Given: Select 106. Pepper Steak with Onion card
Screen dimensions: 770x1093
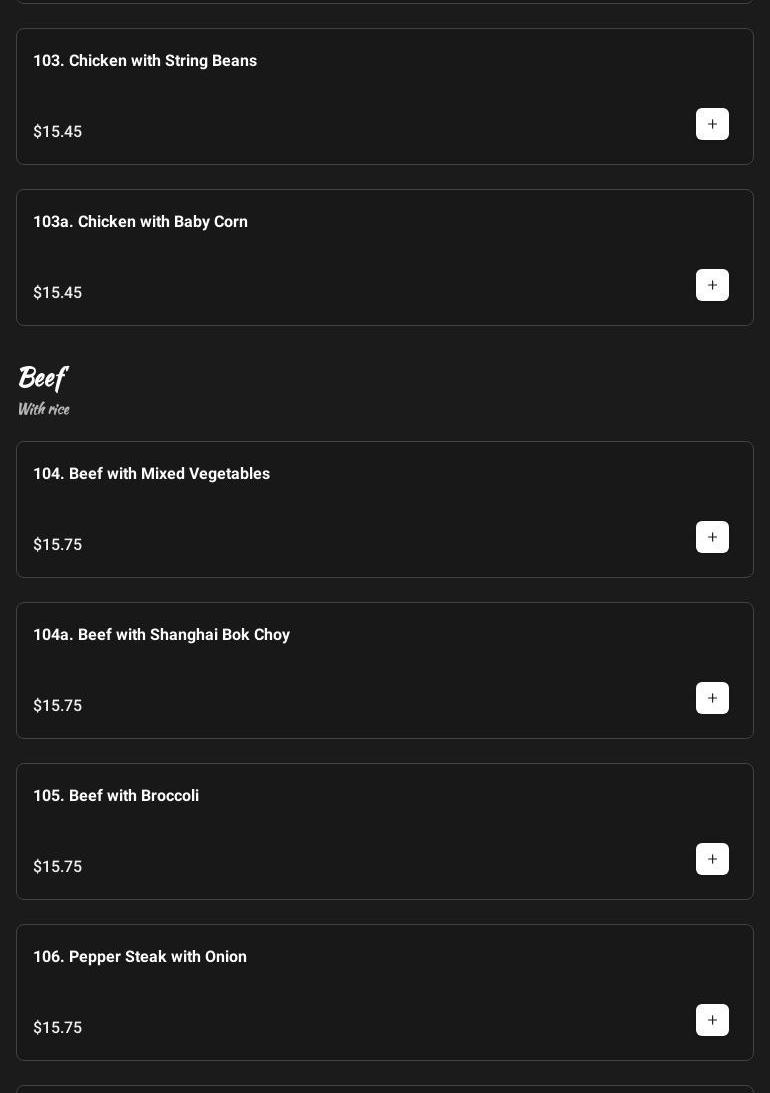Looking at the screenshot, I should pyautogui.click(x=140, y=957).
